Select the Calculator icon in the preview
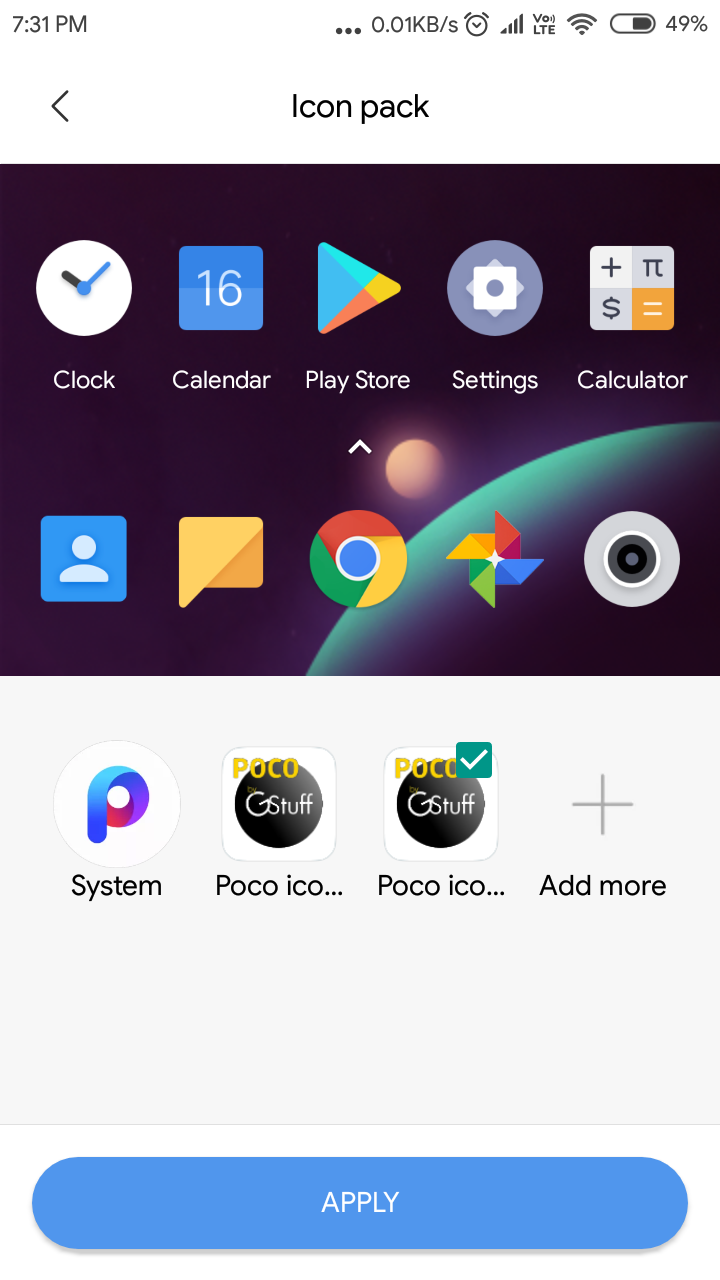 632,288
